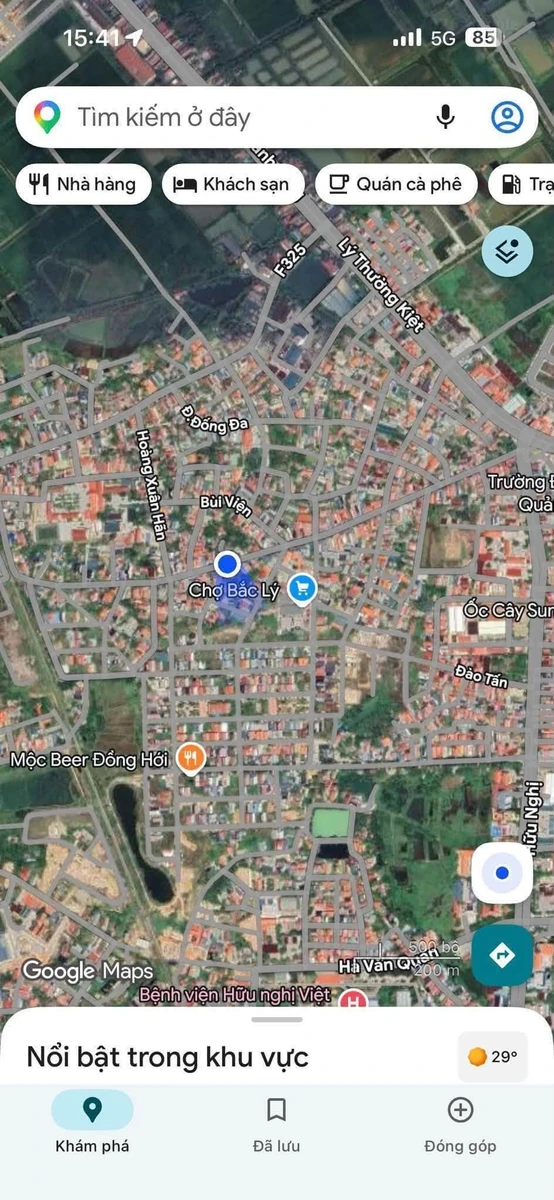Check the 29° weather chip

(x=492, y=1057)
